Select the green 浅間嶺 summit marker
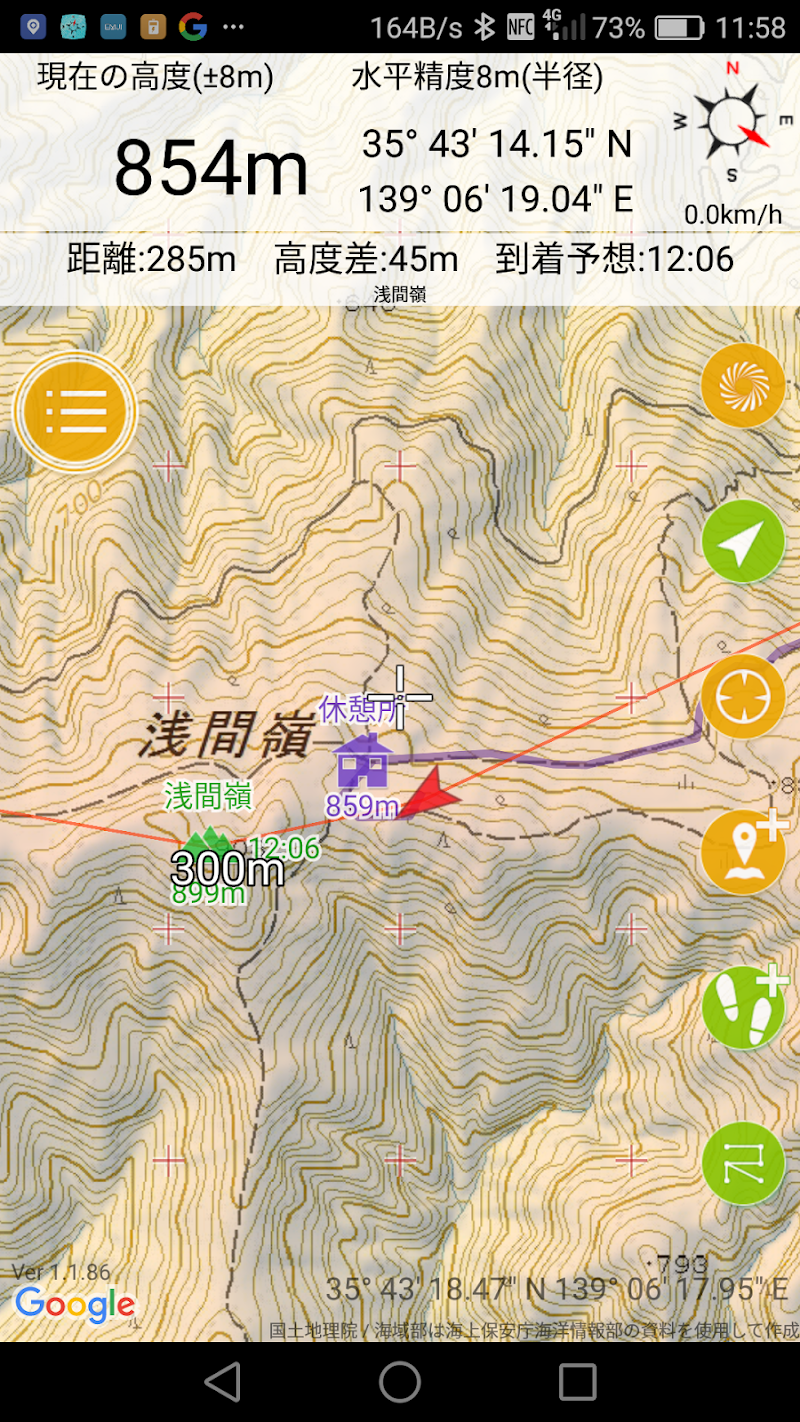This screenshot has width=800, height=1422. click(207, 843)
